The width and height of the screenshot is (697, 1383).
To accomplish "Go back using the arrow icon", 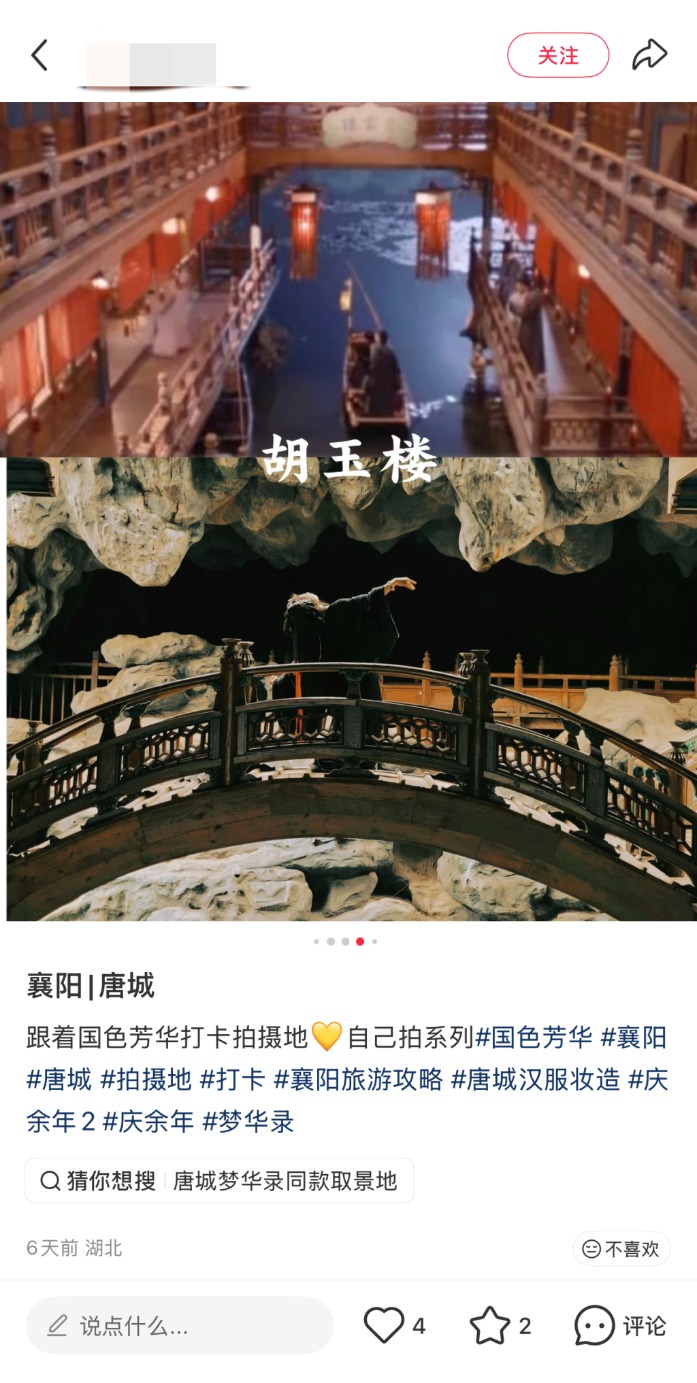I will [39, 55].
